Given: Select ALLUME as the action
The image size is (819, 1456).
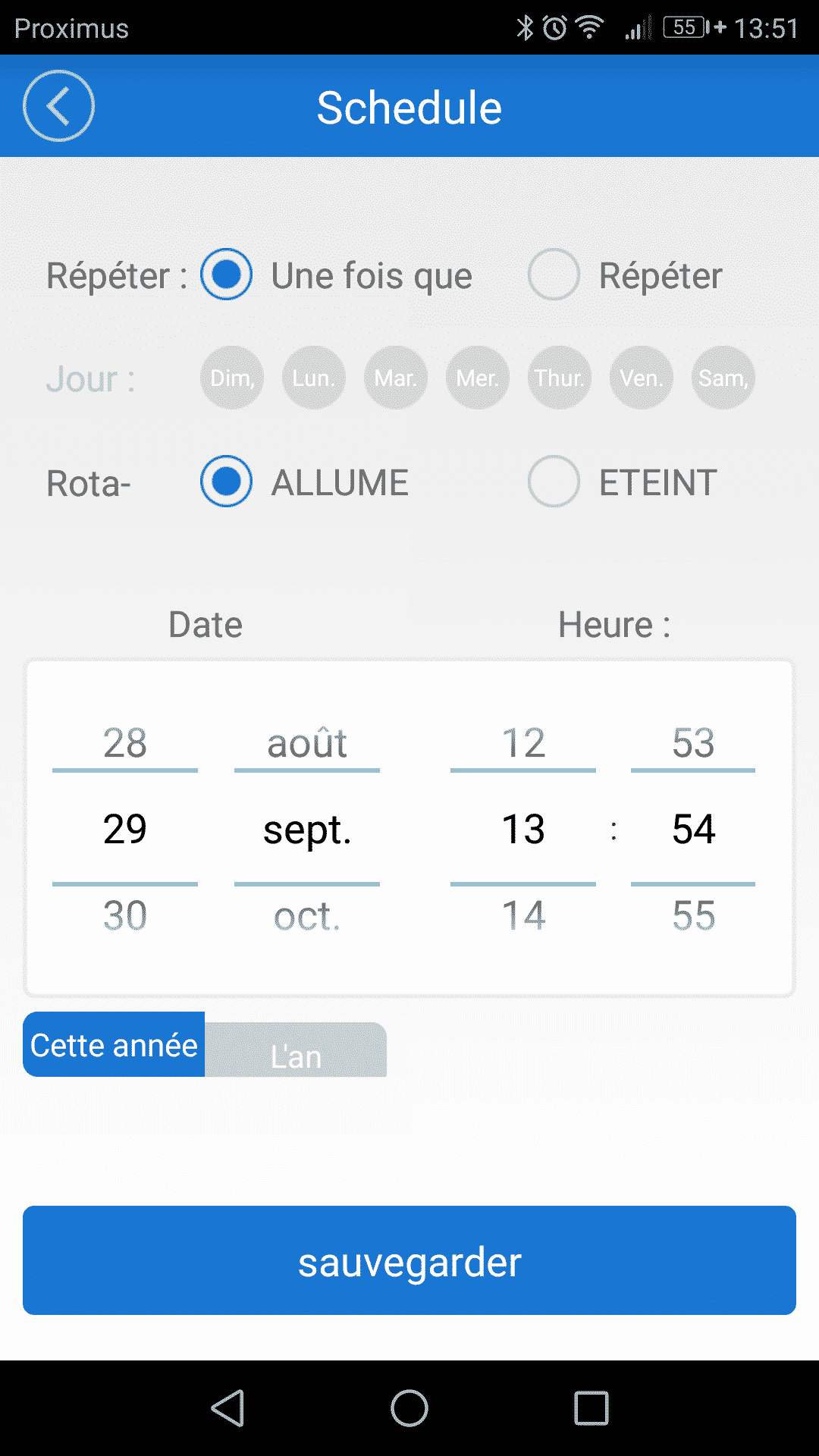Looking at the screenshot, I should pos(227,482).
